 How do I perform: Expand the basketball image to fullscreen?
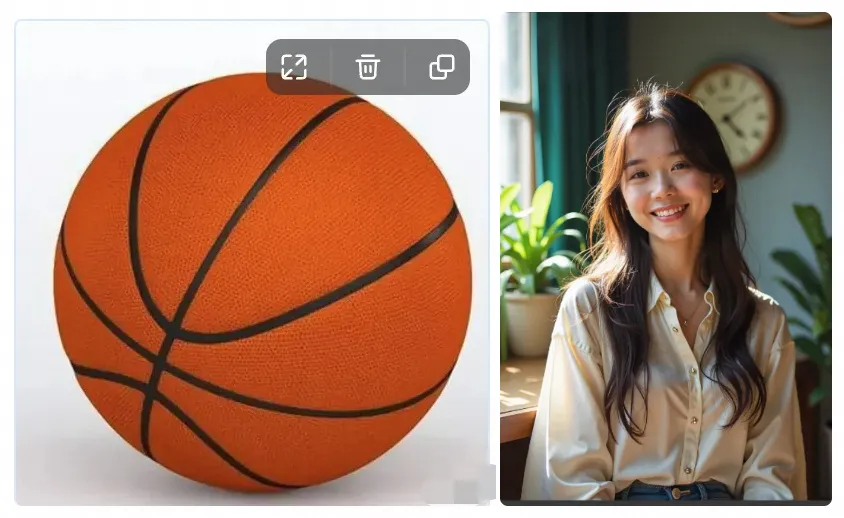294,67
